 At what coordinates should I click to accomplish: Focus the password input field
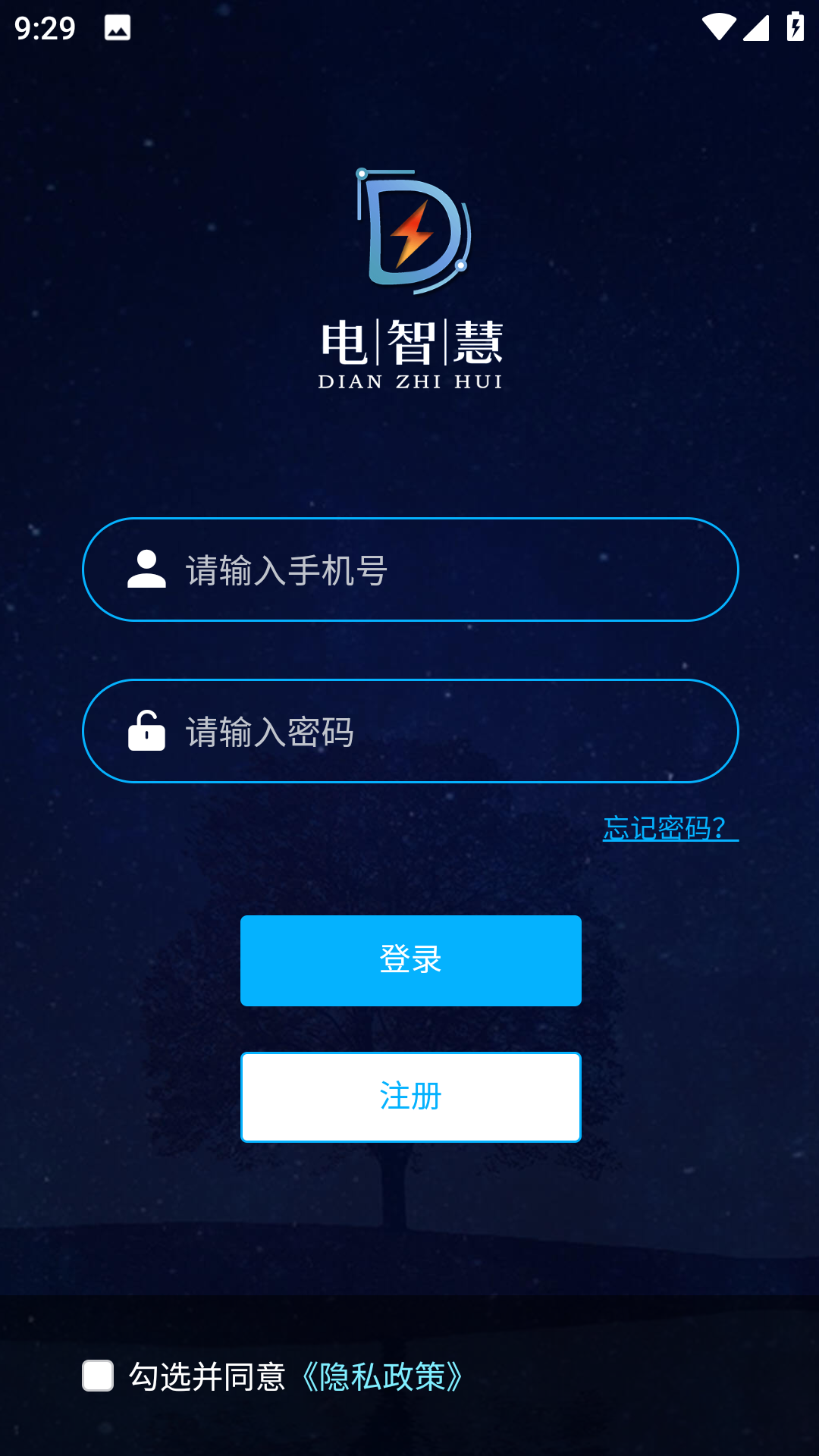point(440,732)
